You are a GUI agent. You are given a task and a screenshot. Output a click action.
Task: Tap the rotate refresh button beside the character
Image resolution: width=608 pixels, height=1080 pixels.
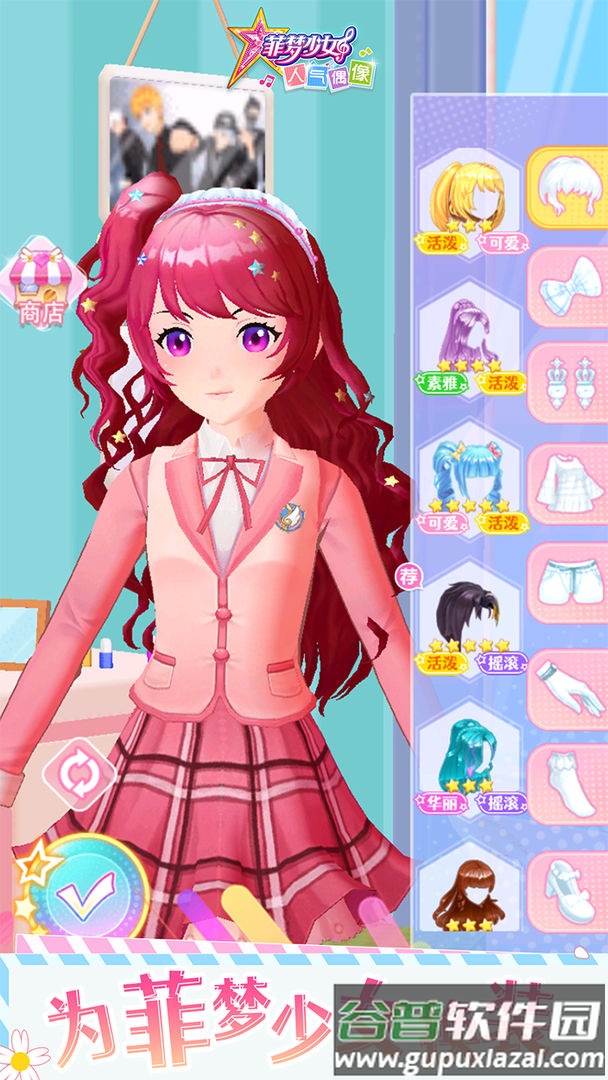pyautogui.click(x=75, y=773)
